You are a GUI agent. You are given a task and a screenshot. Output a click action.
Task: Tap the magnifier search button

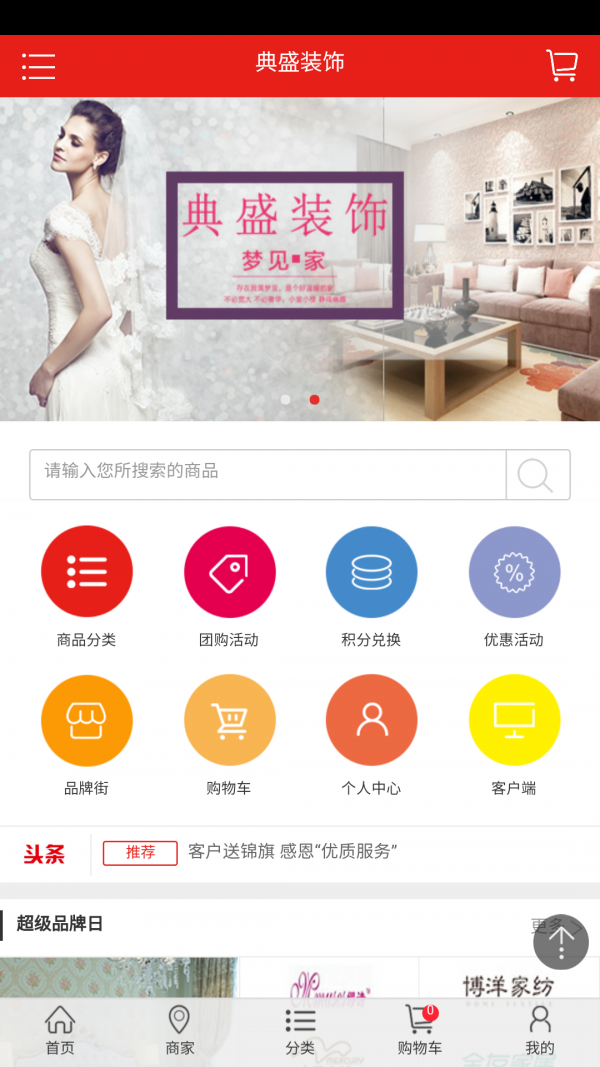[x=537, y=475]
